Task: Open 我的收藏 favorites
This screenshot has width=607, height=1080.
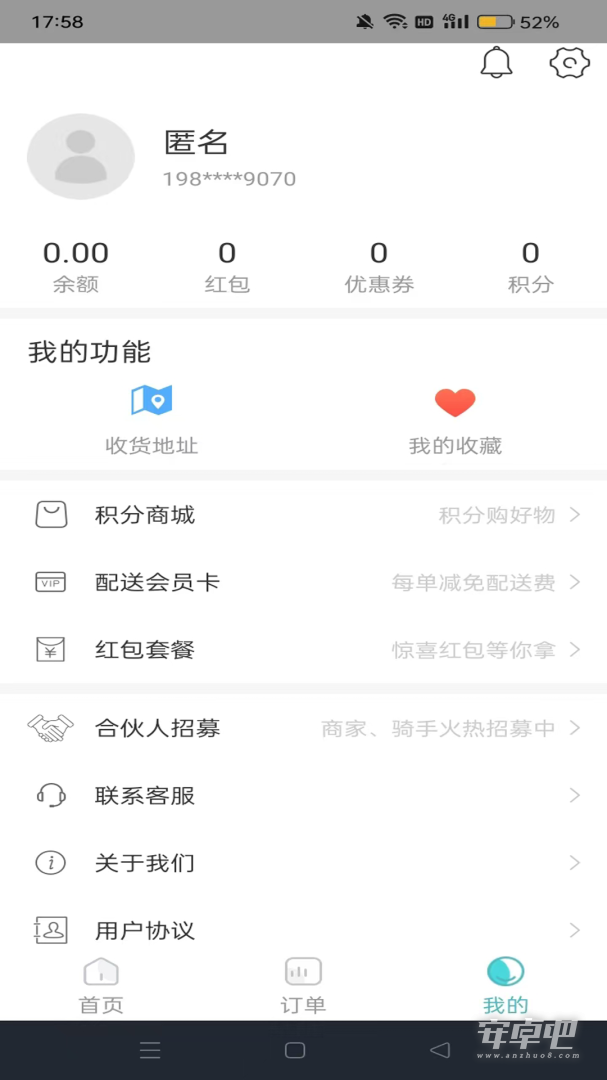Action: click(x=455, y=420)
